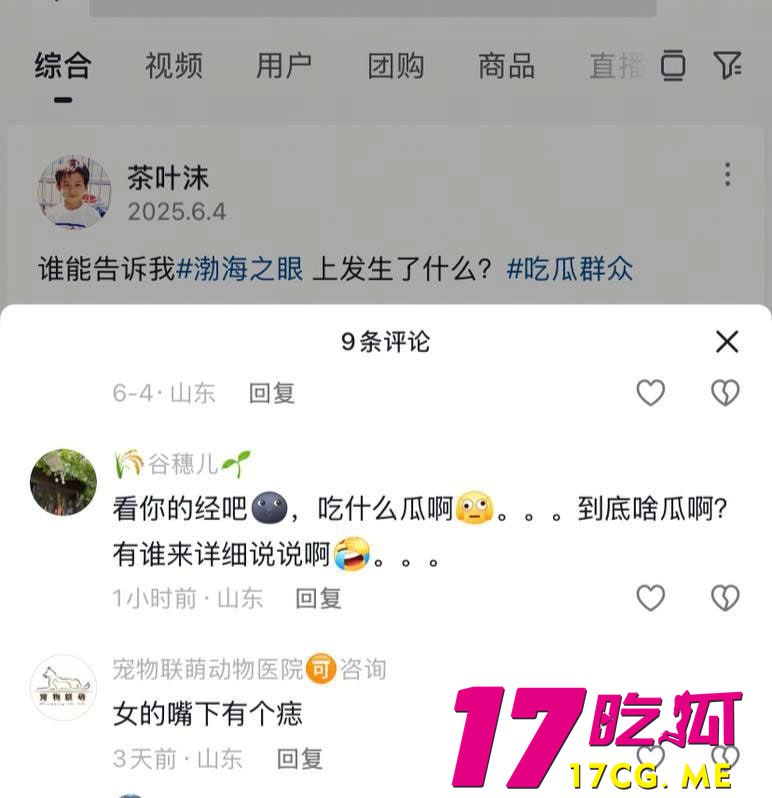View 宠物联萌动物医院's profile picture
Image resolution: width=772 pixels, height=798 pixels.
[64, 689]
